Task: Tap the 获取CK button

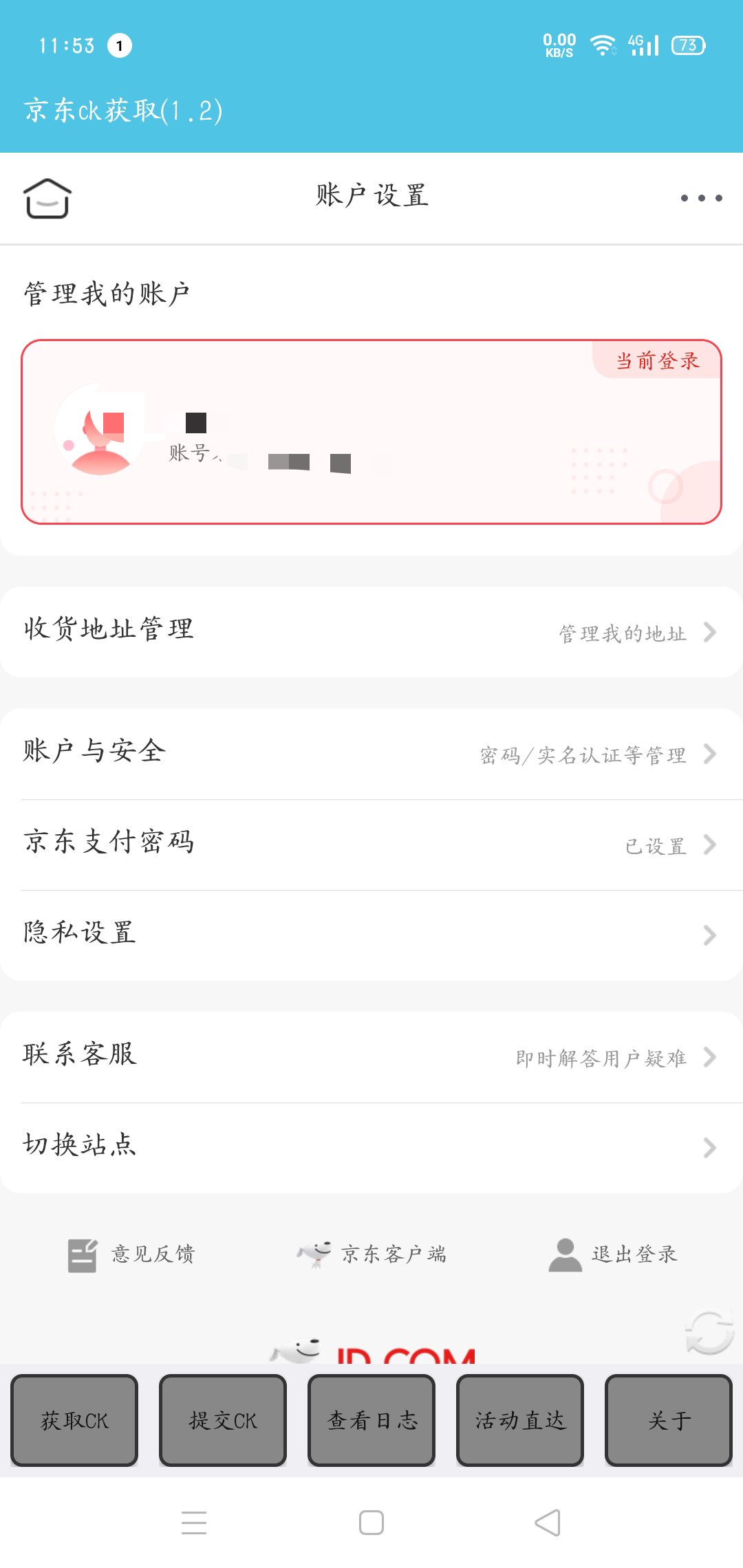Action: pos(74,1420)
